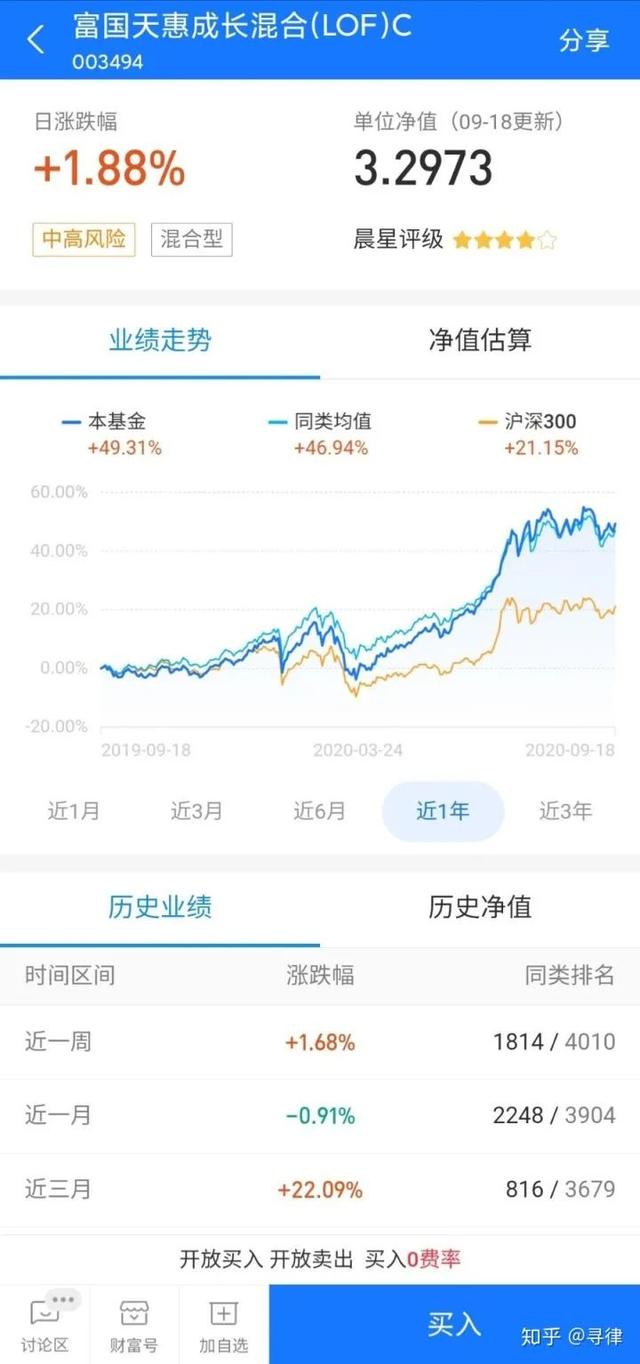The height and width of the screenshot is (1364, 640).
Task: Select the 近3年 chart range
Action: pyautogui.click(x=566, y=811)
